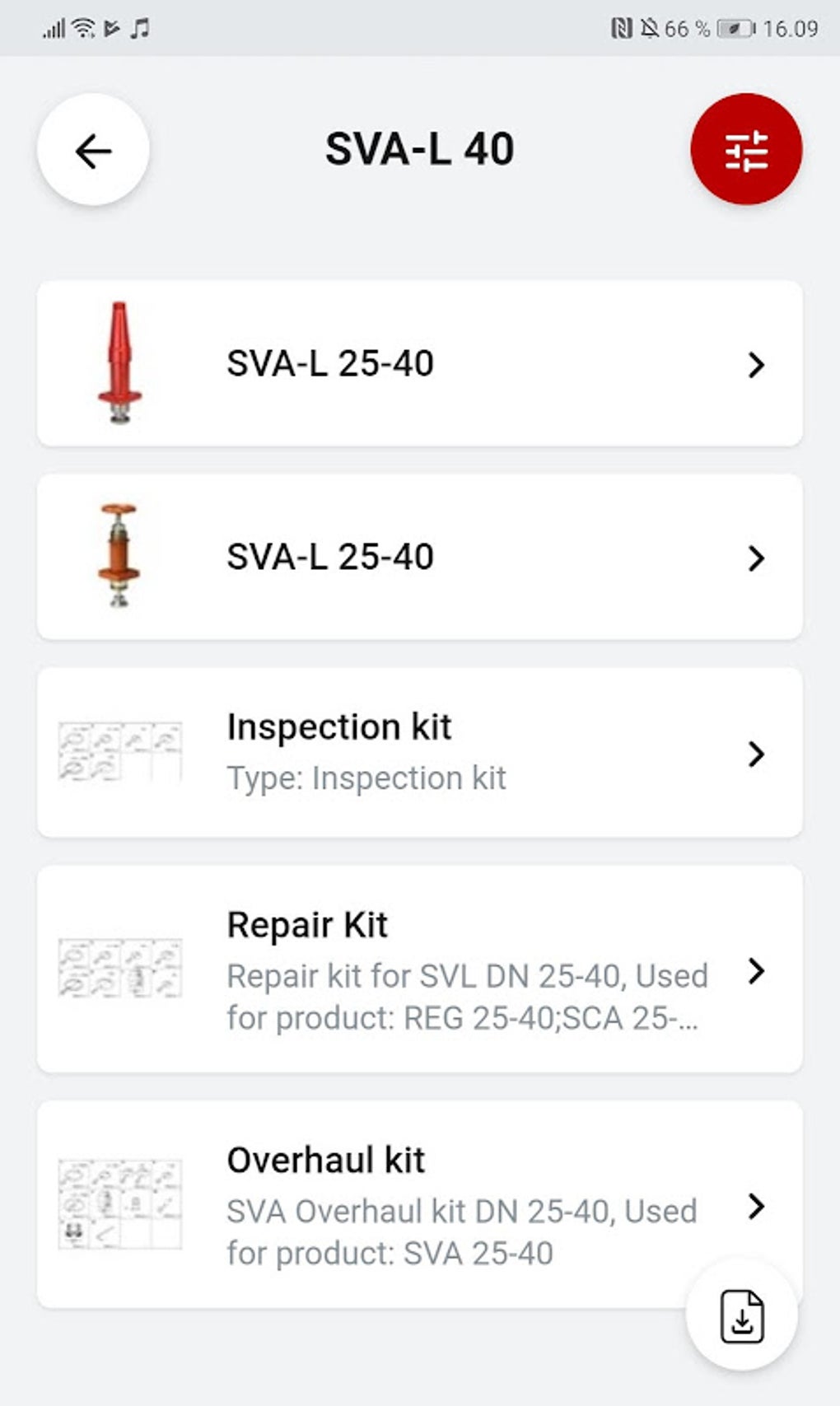Select the Inspection kit diagram thumbnail

(120, 751)
